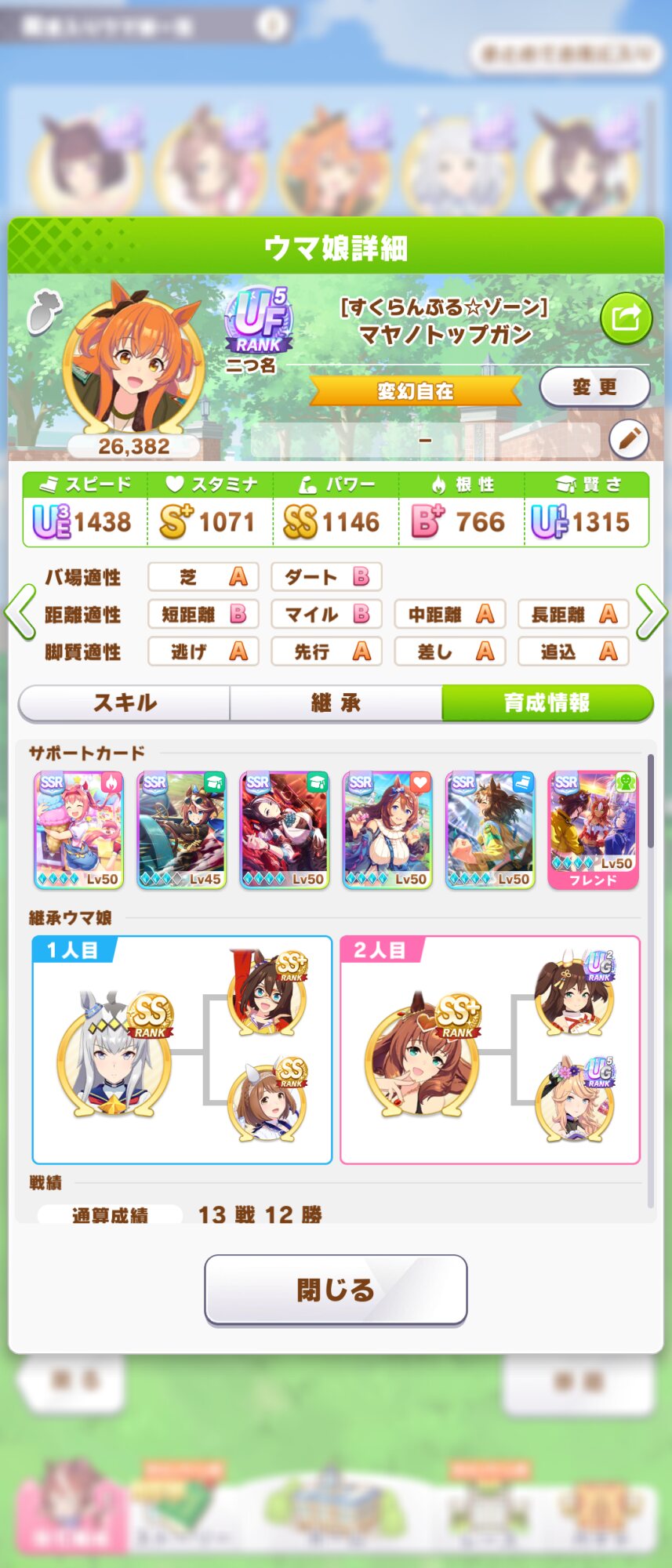
Task: Tap the green share icon
Action: (626, 319)
